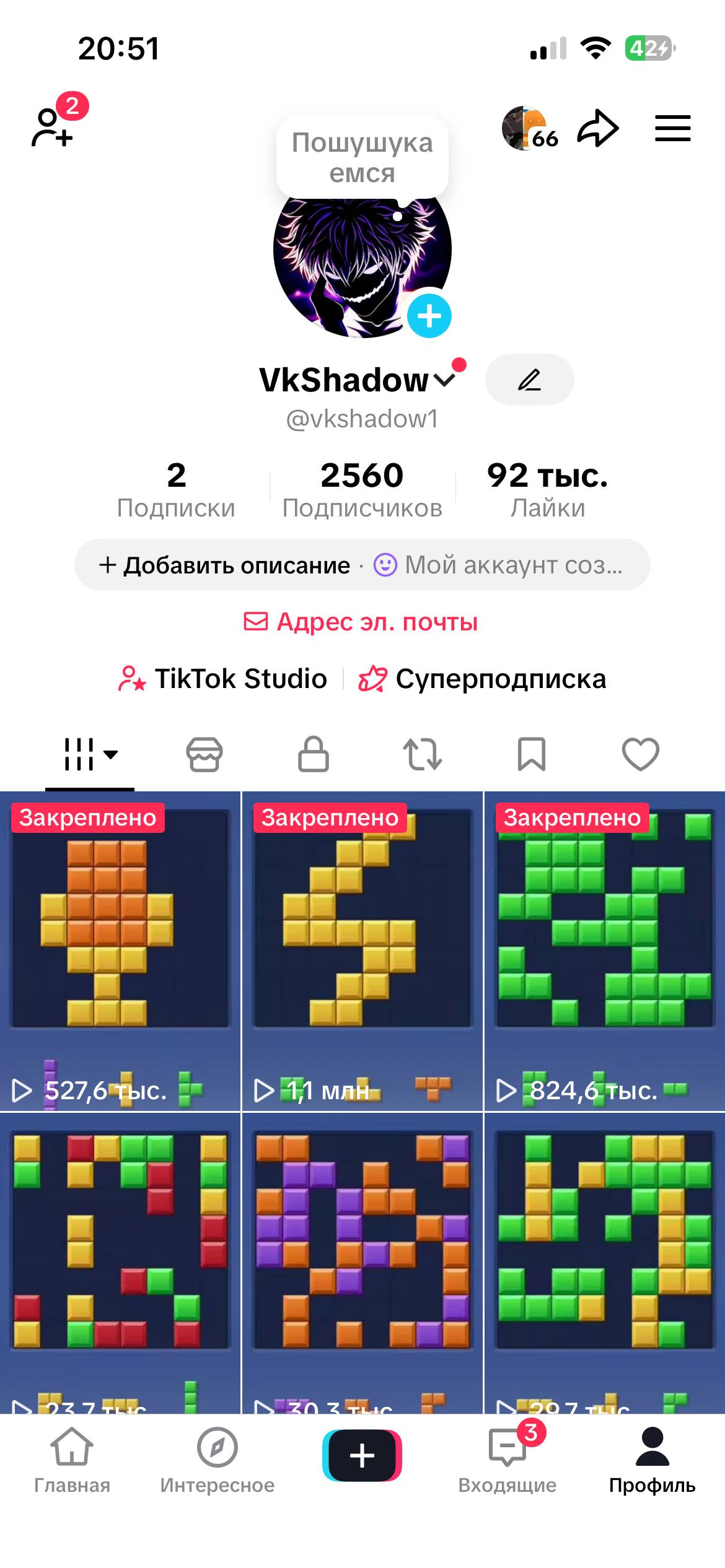The image size is (725, 1568).
Task: Add a new avatar story with plus
Action: 429,316
